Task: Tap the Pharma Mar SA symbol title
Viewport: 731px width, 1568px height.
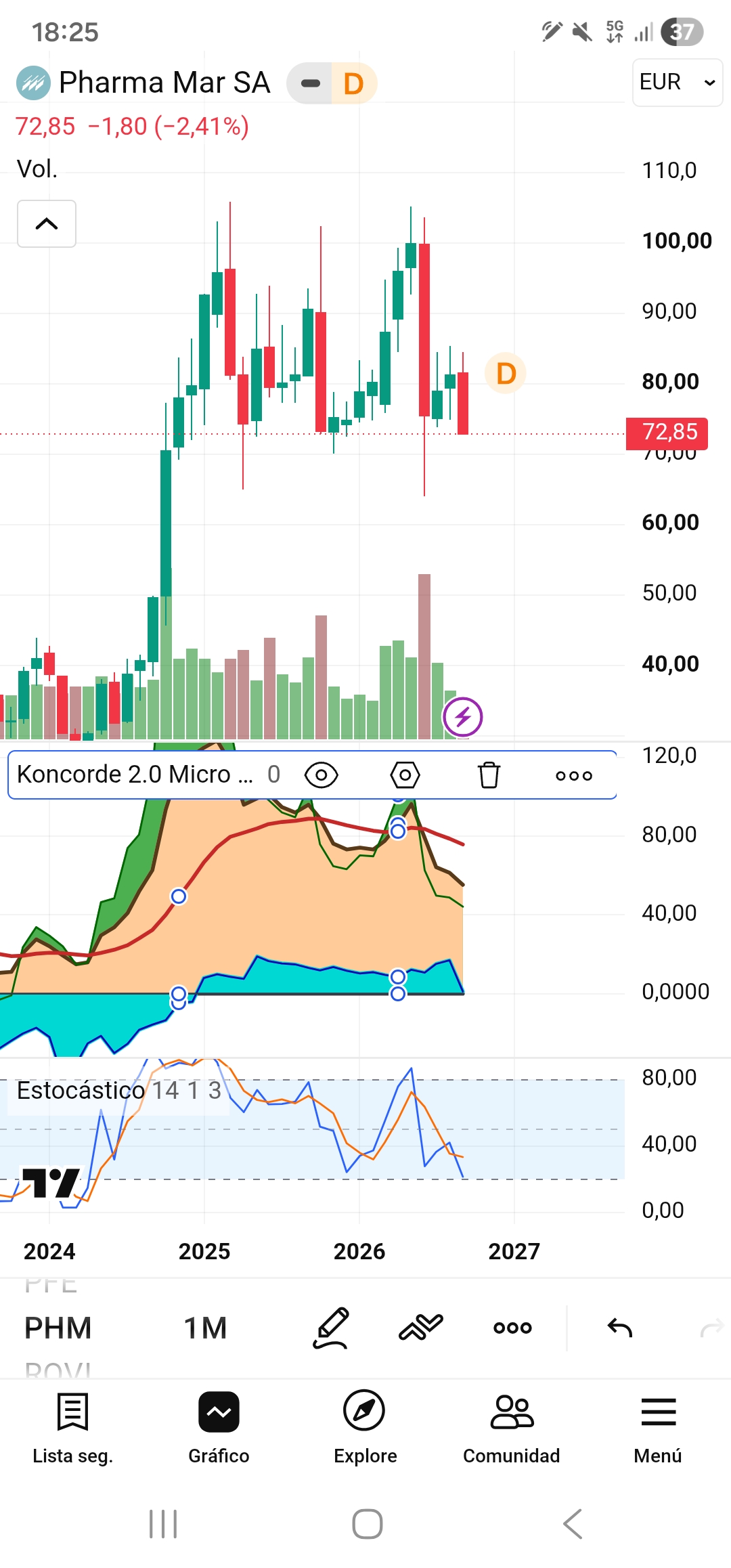Action: click(x=164, y=83)
